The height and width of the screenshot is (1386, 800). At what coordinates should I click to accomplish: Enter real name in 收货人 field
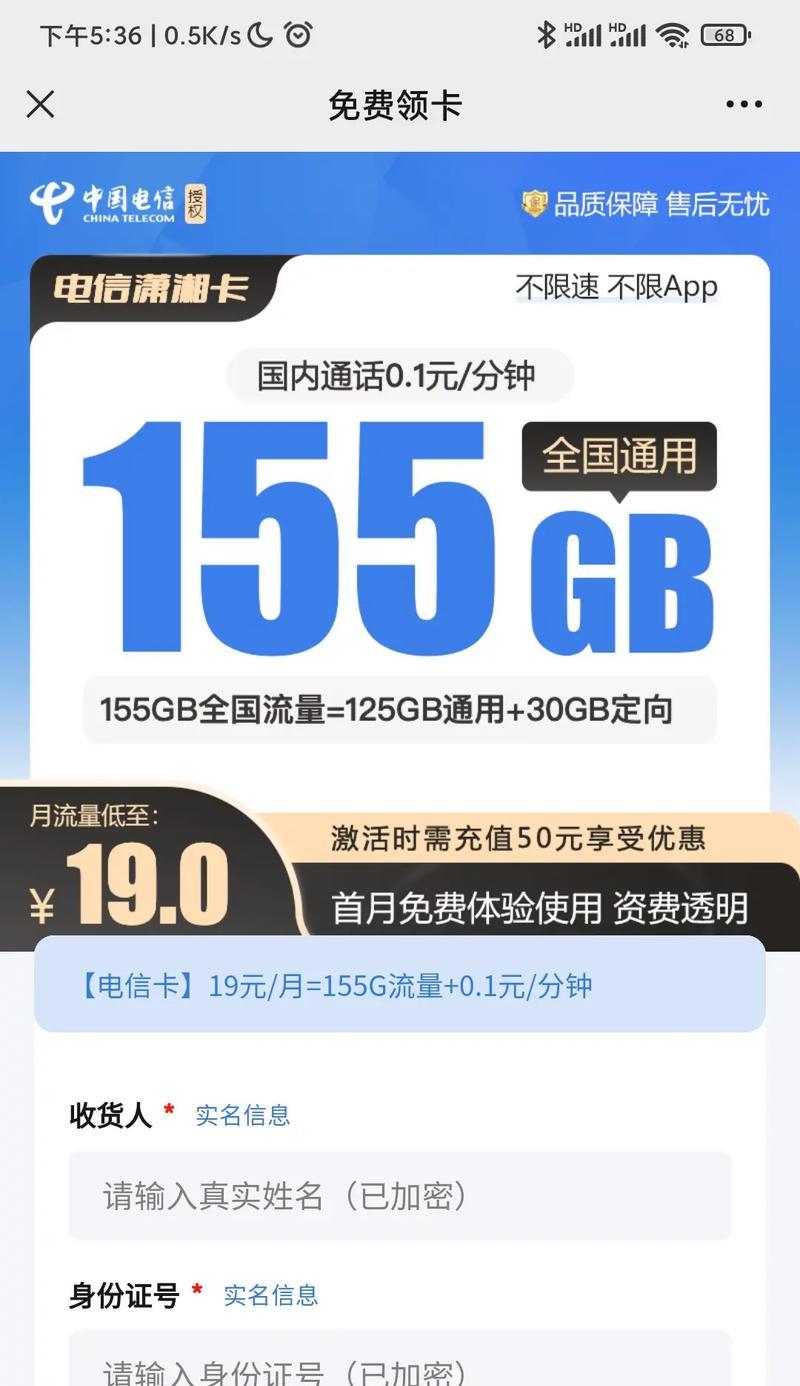click(x=400, y=1195)
